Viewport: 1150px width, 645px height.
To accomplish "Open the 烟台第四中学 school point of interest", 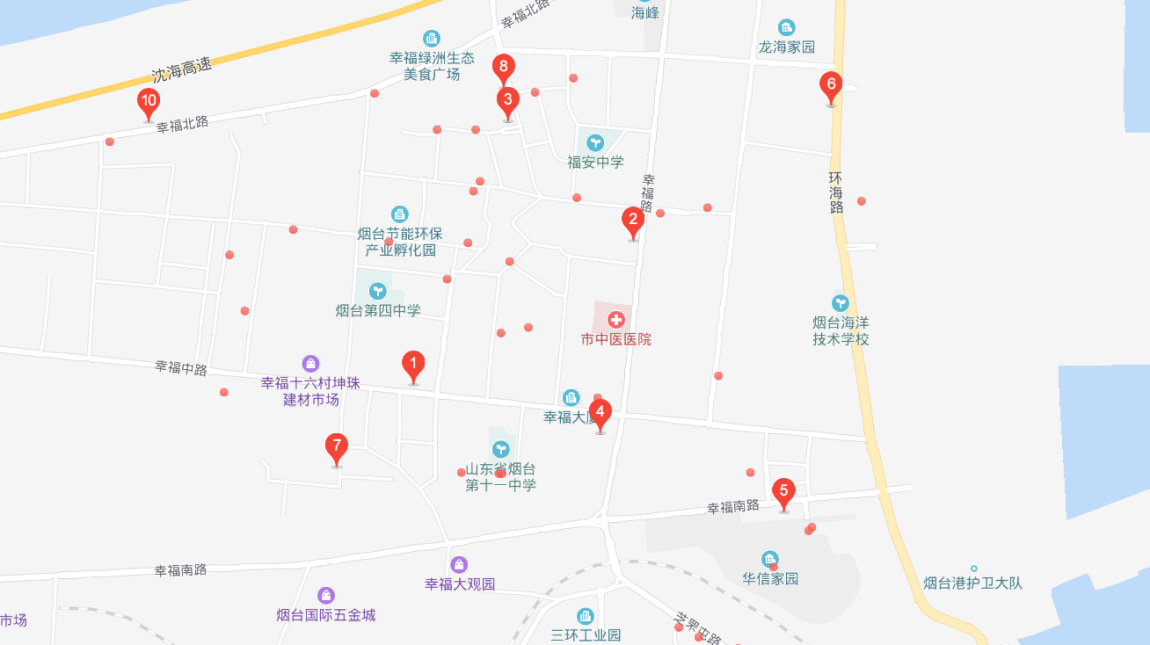I will point(378,291).
